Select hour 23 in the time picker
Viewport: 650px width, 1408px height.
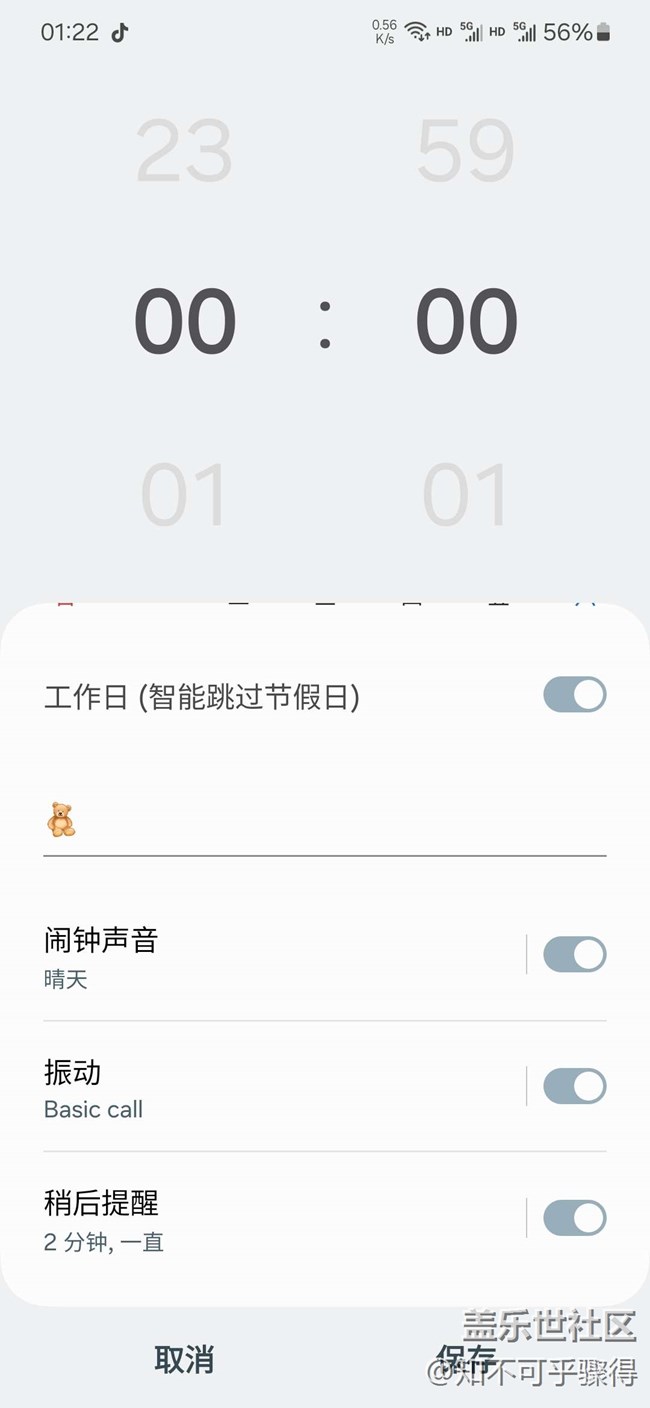point(184,152)
